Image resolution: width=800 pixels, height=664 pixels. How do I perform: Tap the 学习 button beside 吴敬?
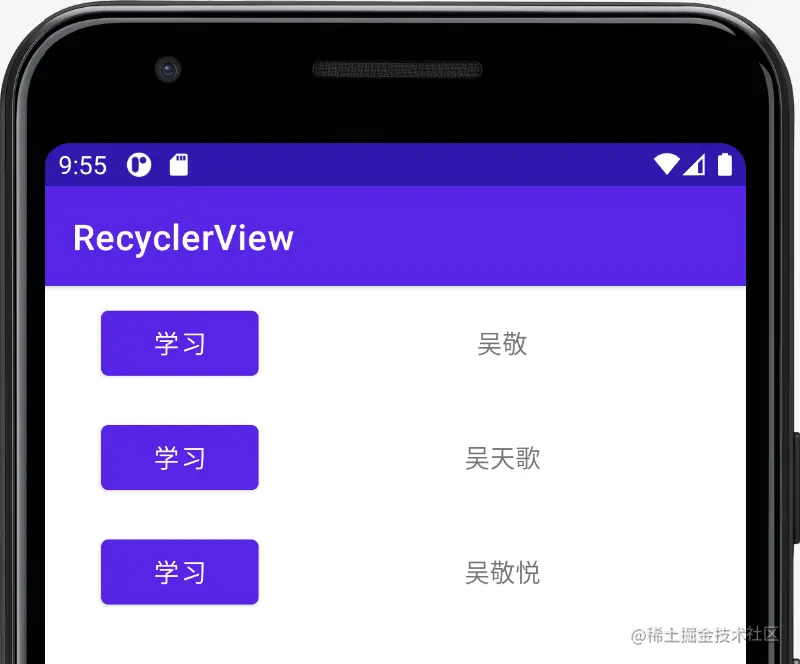(180, 343)
